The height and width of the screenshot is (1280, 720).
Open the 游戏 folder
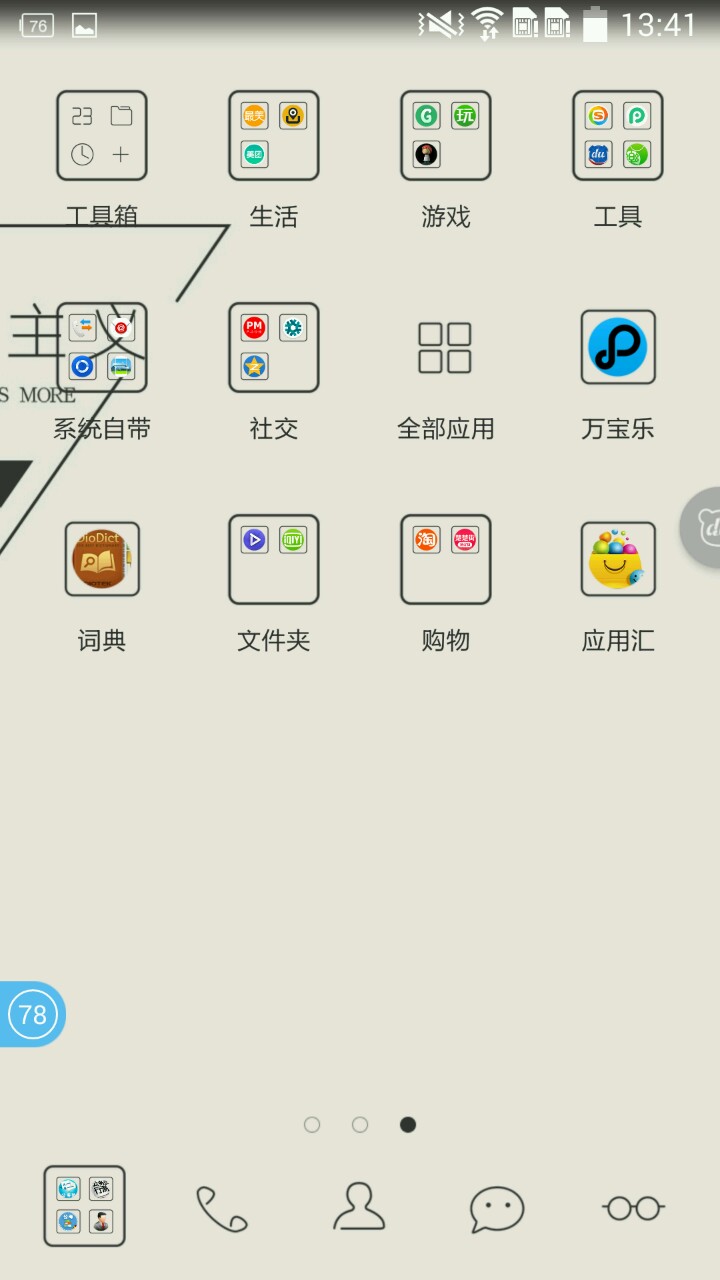tap(445, 136)
